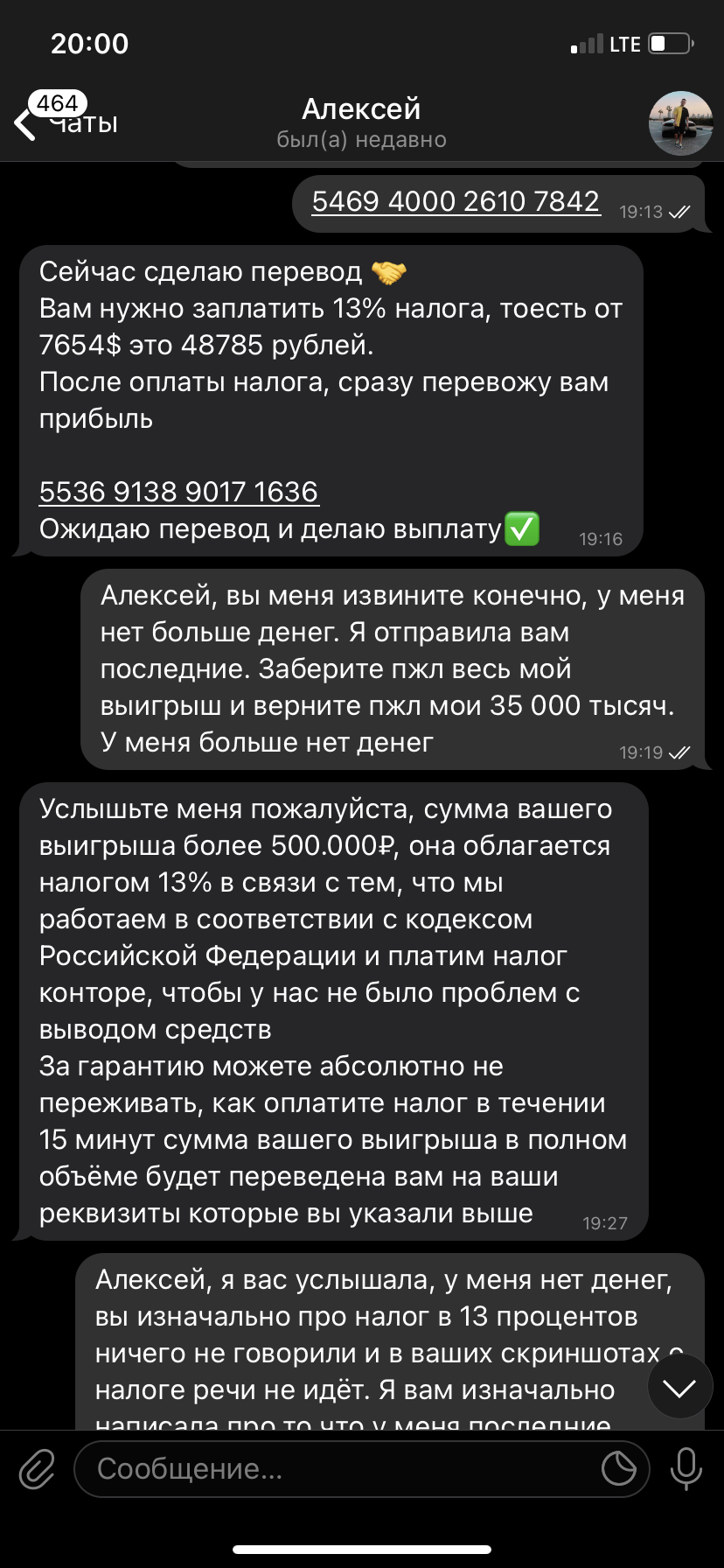The height and width of the screenshot is (1568, 724).
Task: Open the stickers panel
Action: [619, 1469]
